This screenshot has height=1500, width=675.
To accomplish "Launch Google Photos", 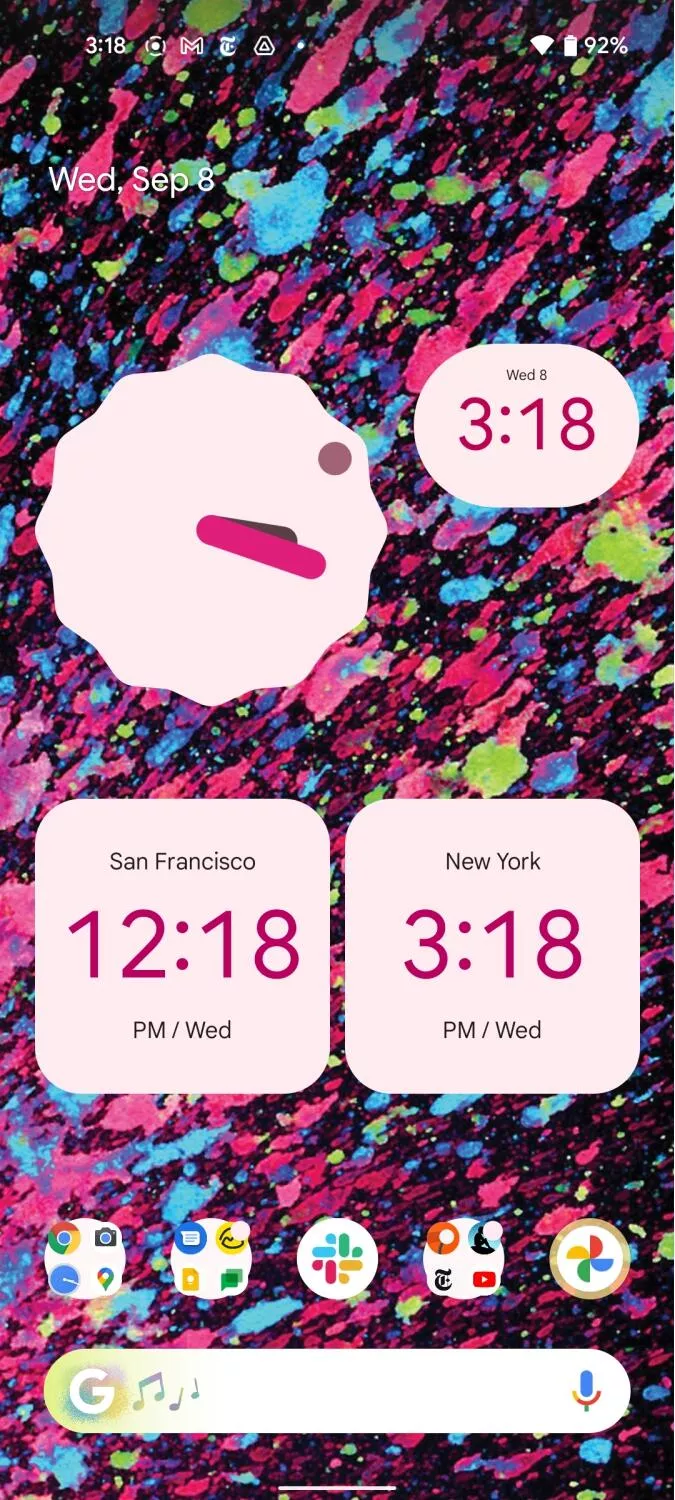I will coord(590,1259).
